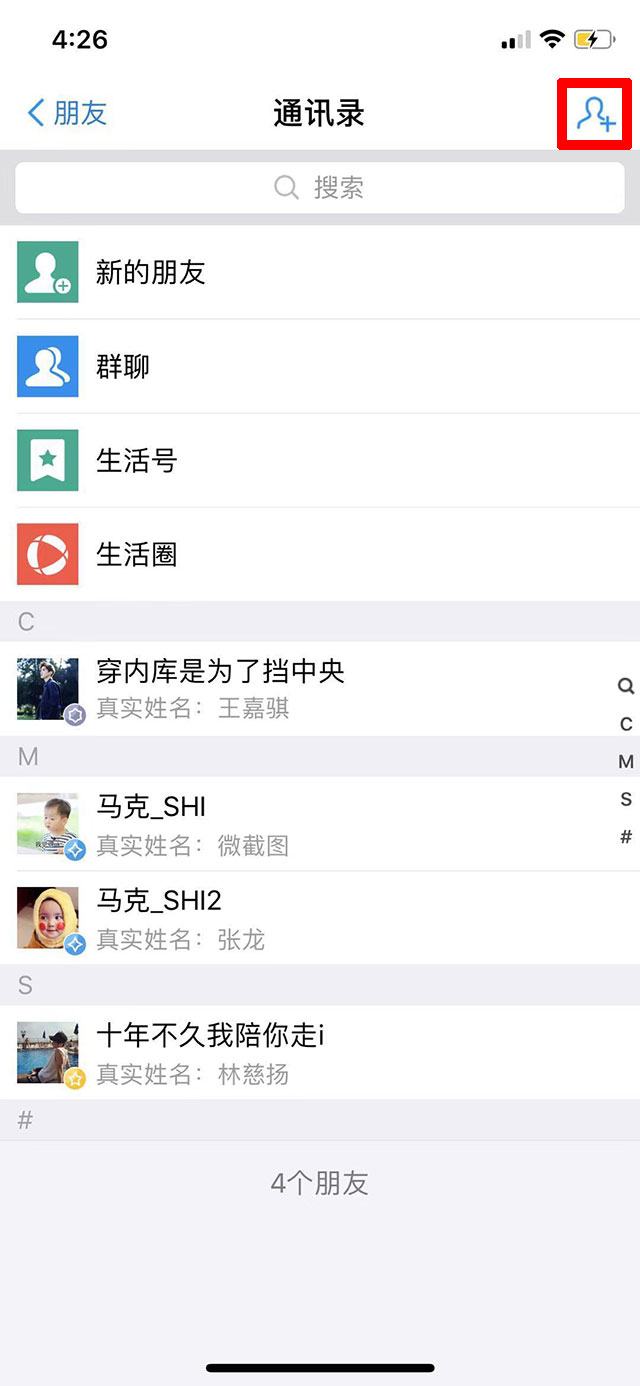
Task: Open 群聊 list
Action: click(320, 366)
